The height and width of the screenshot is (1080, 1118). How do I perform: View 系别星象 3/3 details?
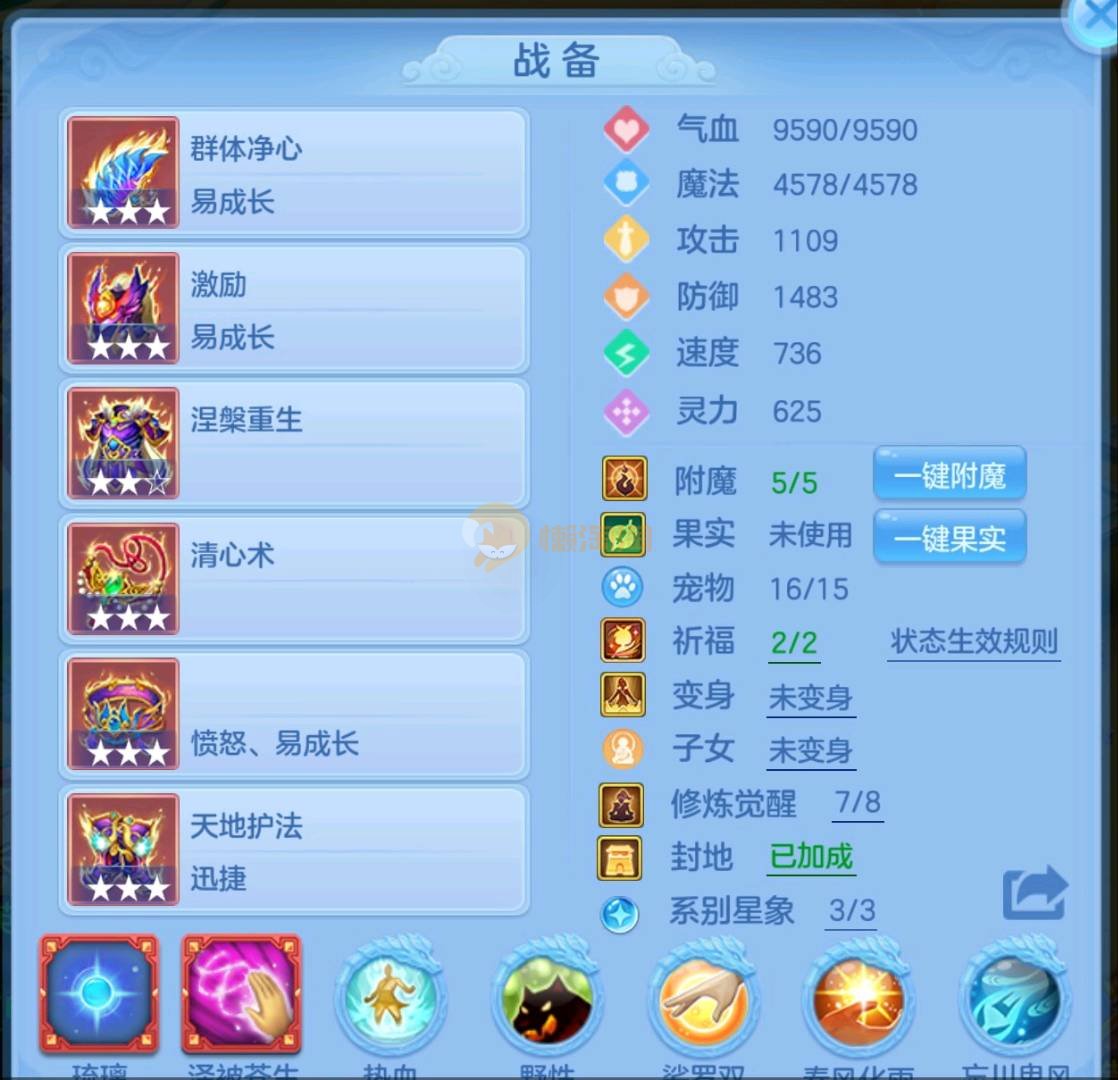tap(852, 911)
